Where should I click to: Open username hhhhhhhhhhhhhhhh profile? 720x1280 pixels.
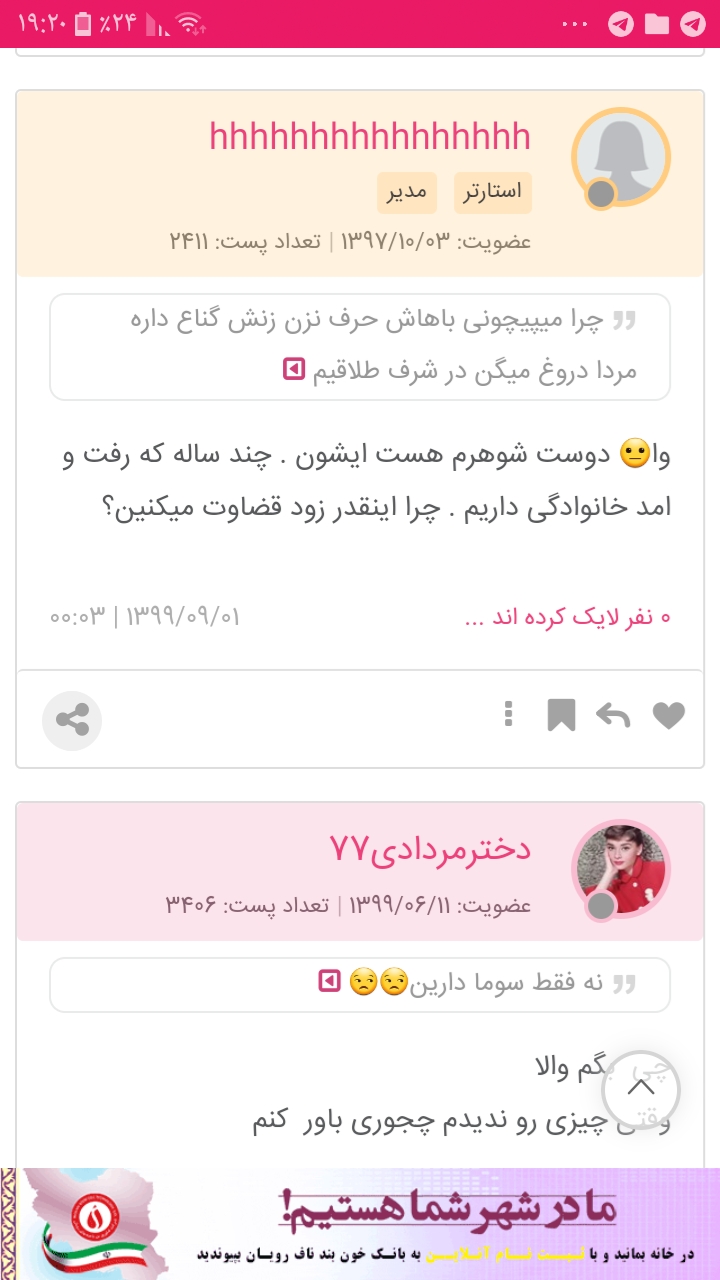[370, 138]
